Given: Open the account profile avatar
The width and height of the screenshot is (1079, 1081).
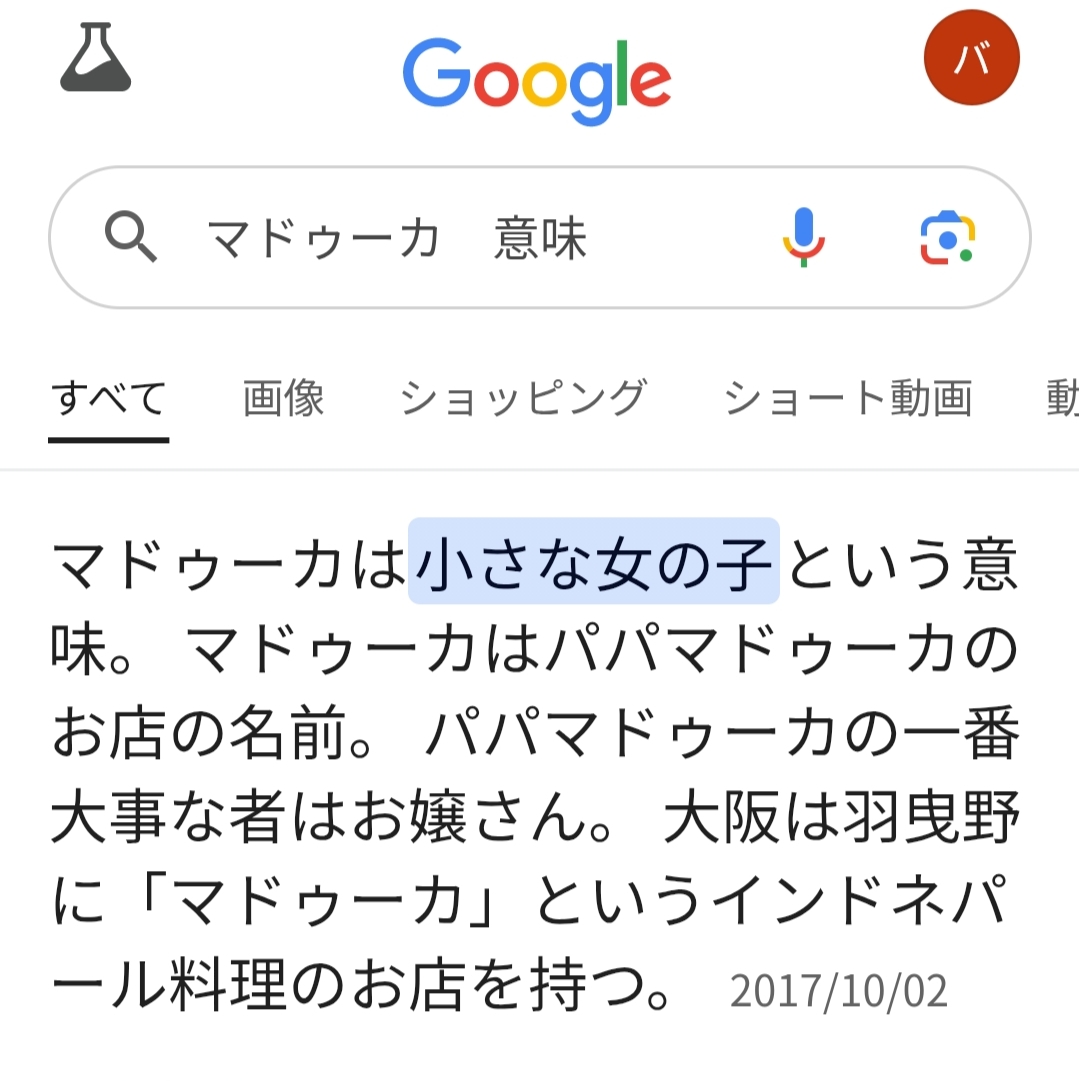Looking at the screenshot, I should point(971,59).
